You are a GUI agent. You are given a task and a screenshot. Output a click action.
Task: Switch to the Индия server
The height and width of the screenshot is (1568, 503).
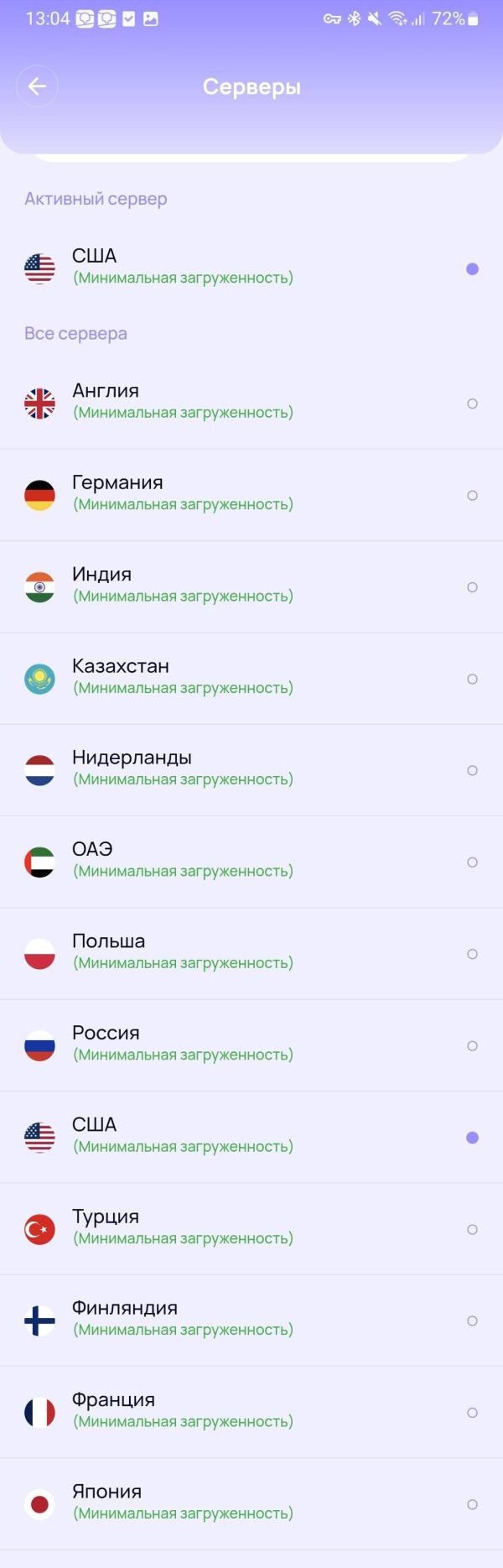tap(251, 586)
